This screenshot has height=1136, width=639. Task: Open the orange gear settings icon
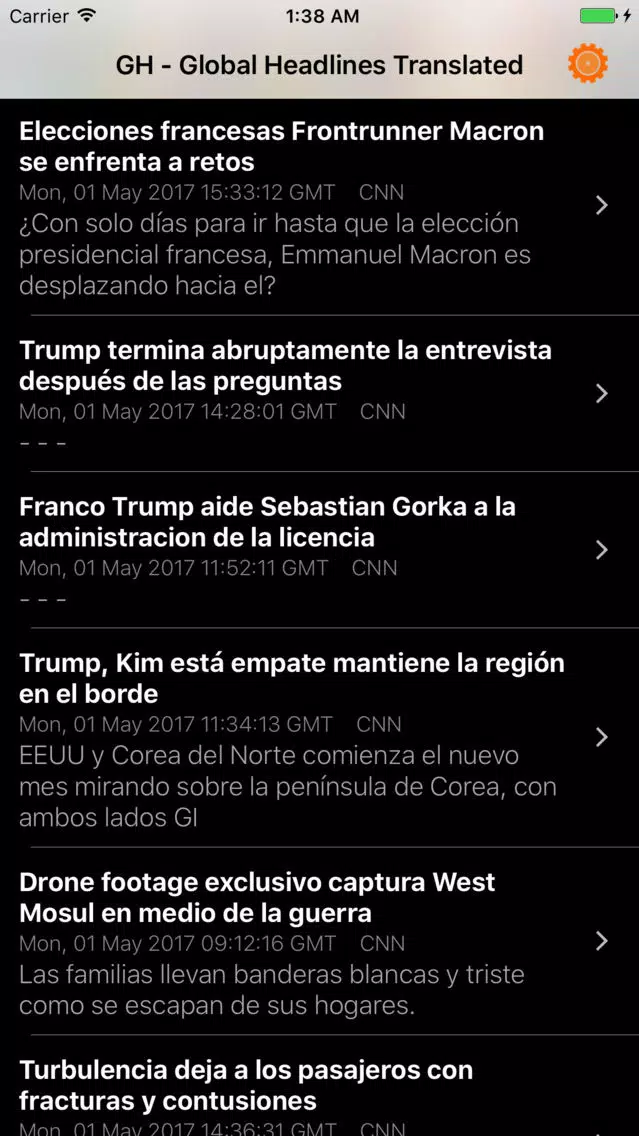[x=588, y=64]
